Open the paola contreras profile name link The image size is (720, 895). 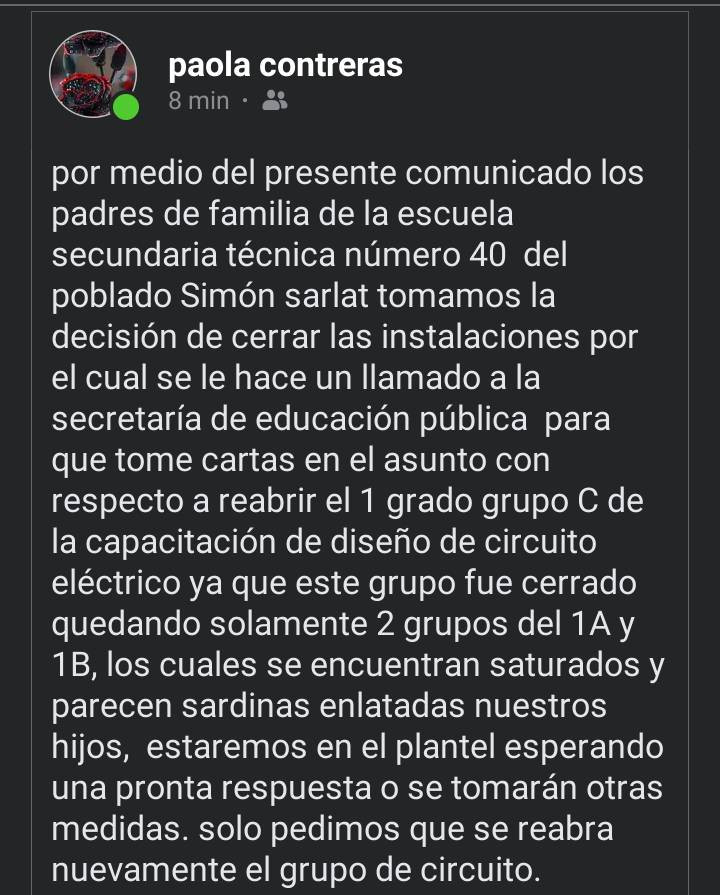click(x=285, y=66)
